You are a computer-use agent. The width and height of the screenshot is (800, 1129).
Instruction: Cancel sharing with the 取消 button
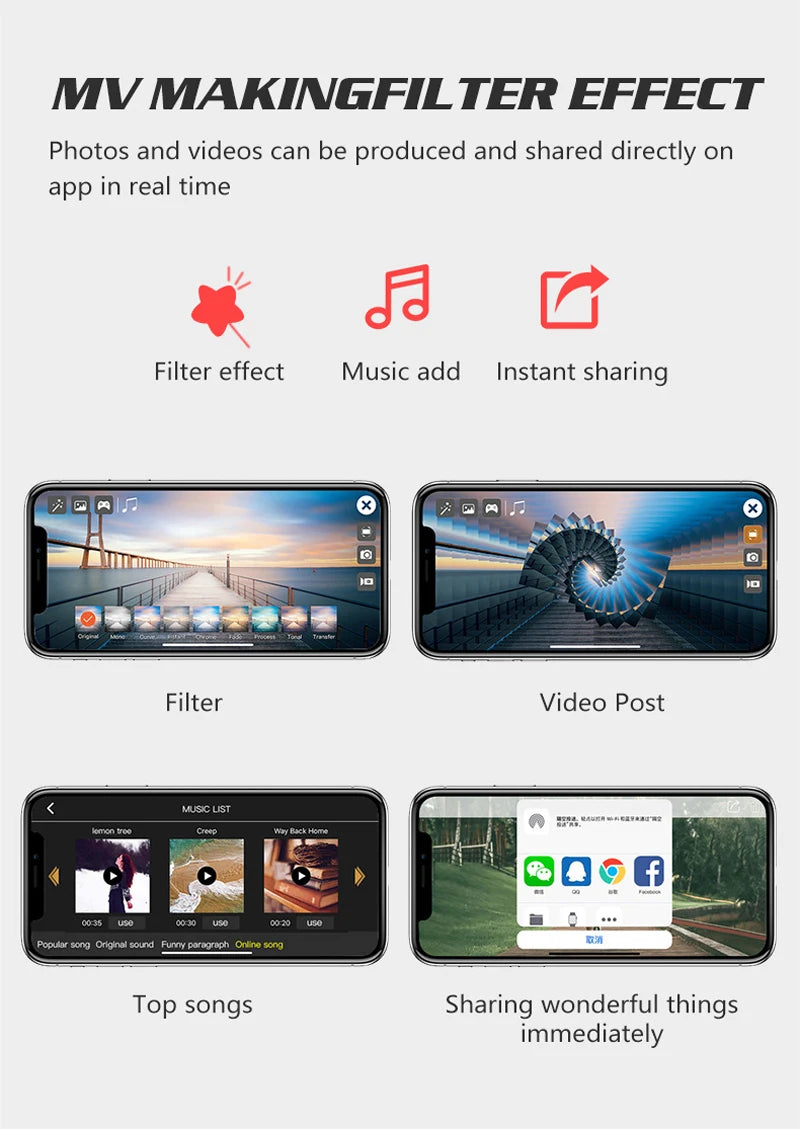(x=593, y=940)
